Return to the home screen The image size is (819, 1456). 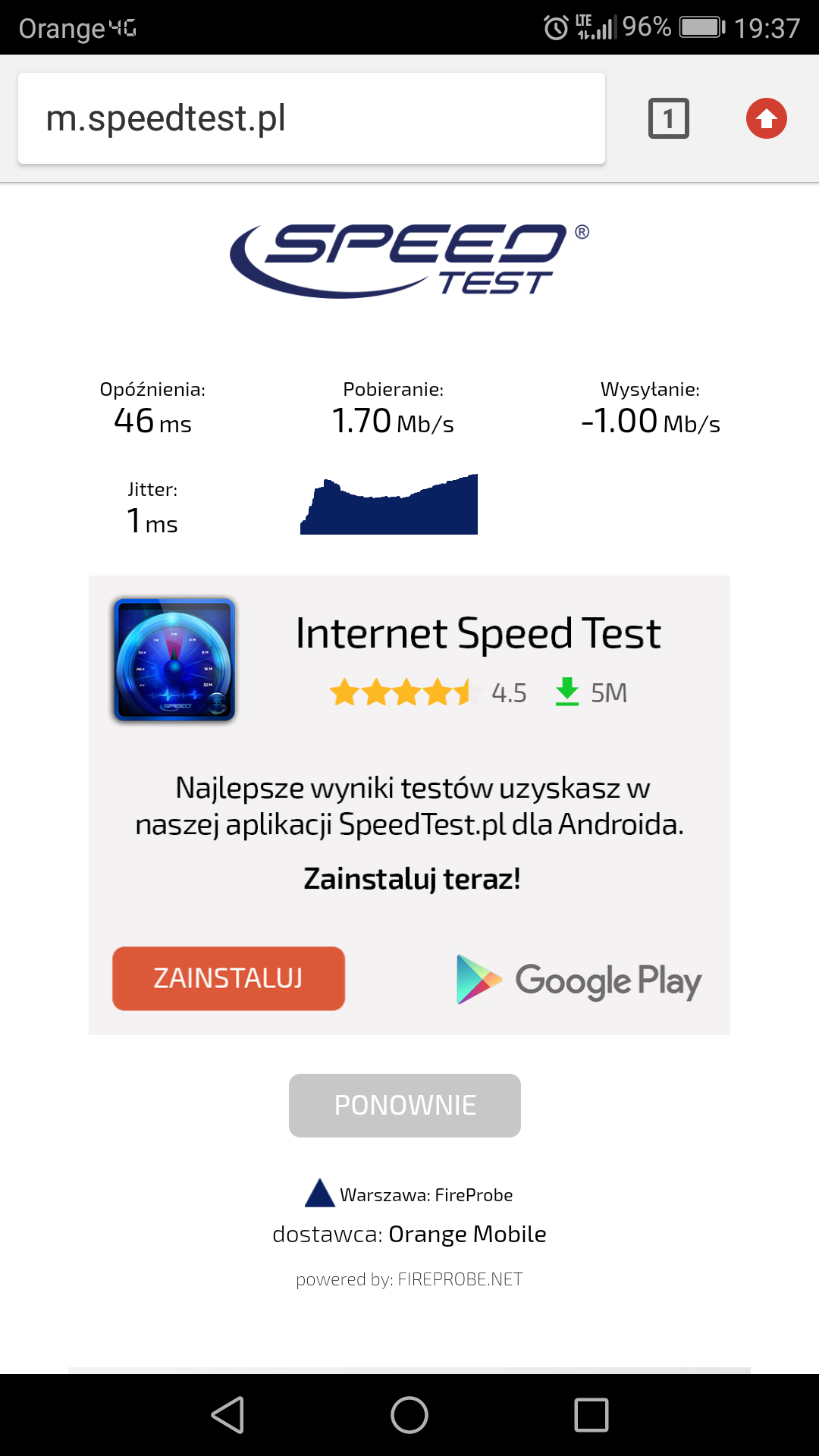tap(409, 1415)
